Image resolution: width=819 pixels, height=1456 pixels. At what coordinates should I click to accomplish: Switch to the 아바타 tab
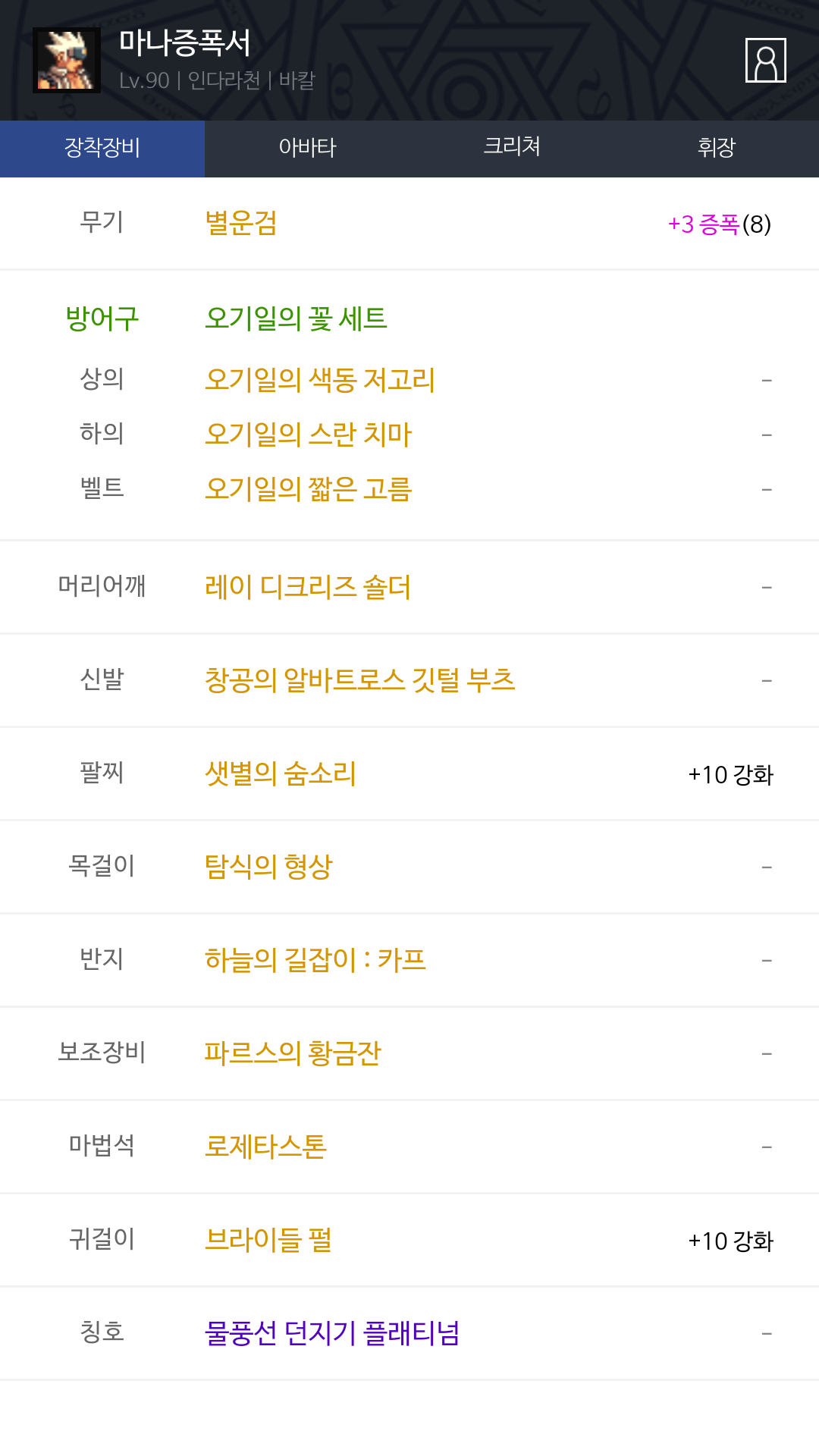click(x=307, y=148)
